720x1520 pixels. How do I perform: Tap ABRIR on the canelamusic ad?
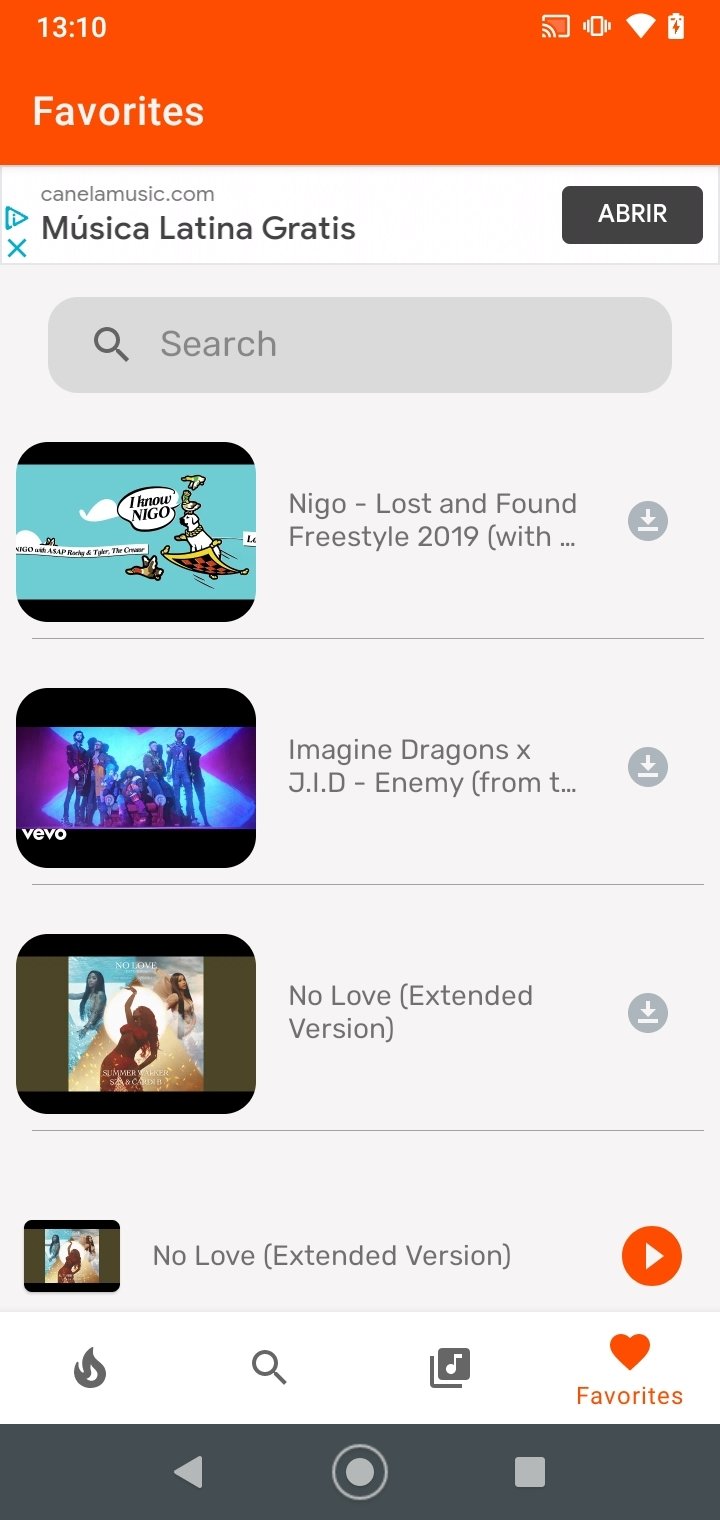(632, 214)
